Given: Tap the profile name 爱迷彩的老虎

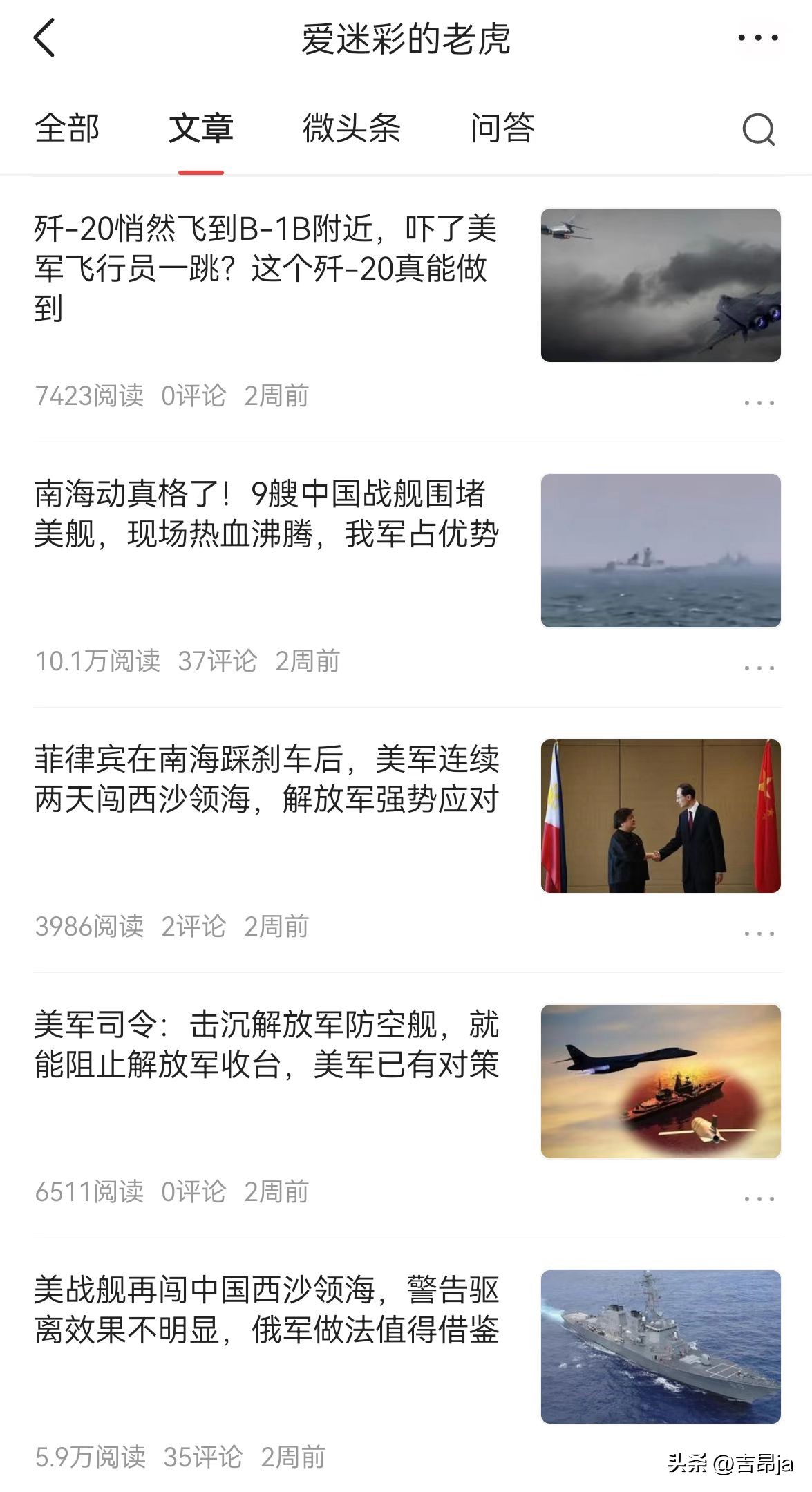Looking at the screenshot, I should click(406, 39).
